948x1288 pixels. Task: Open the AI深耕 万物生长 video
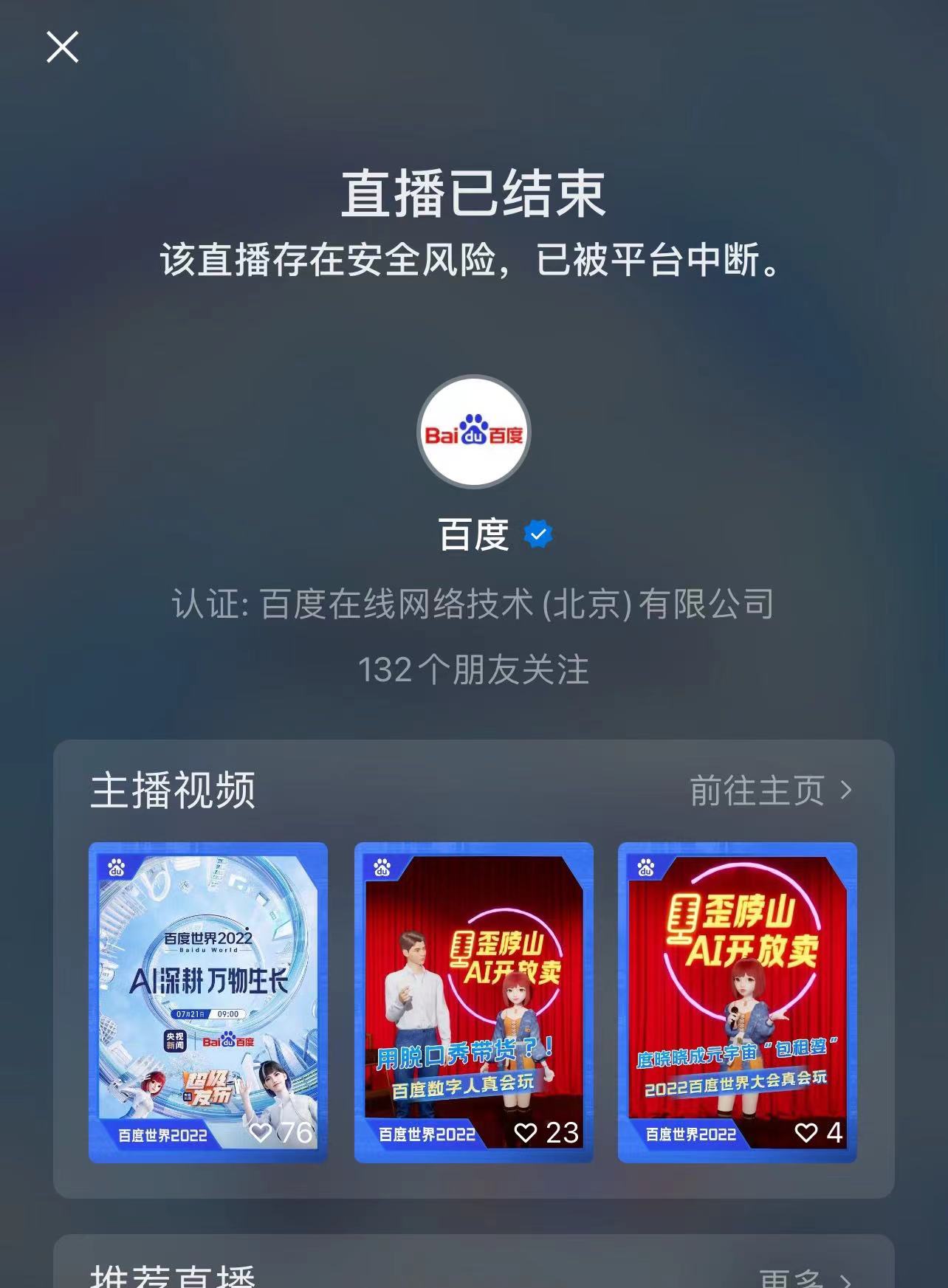tap(208, 1002)
